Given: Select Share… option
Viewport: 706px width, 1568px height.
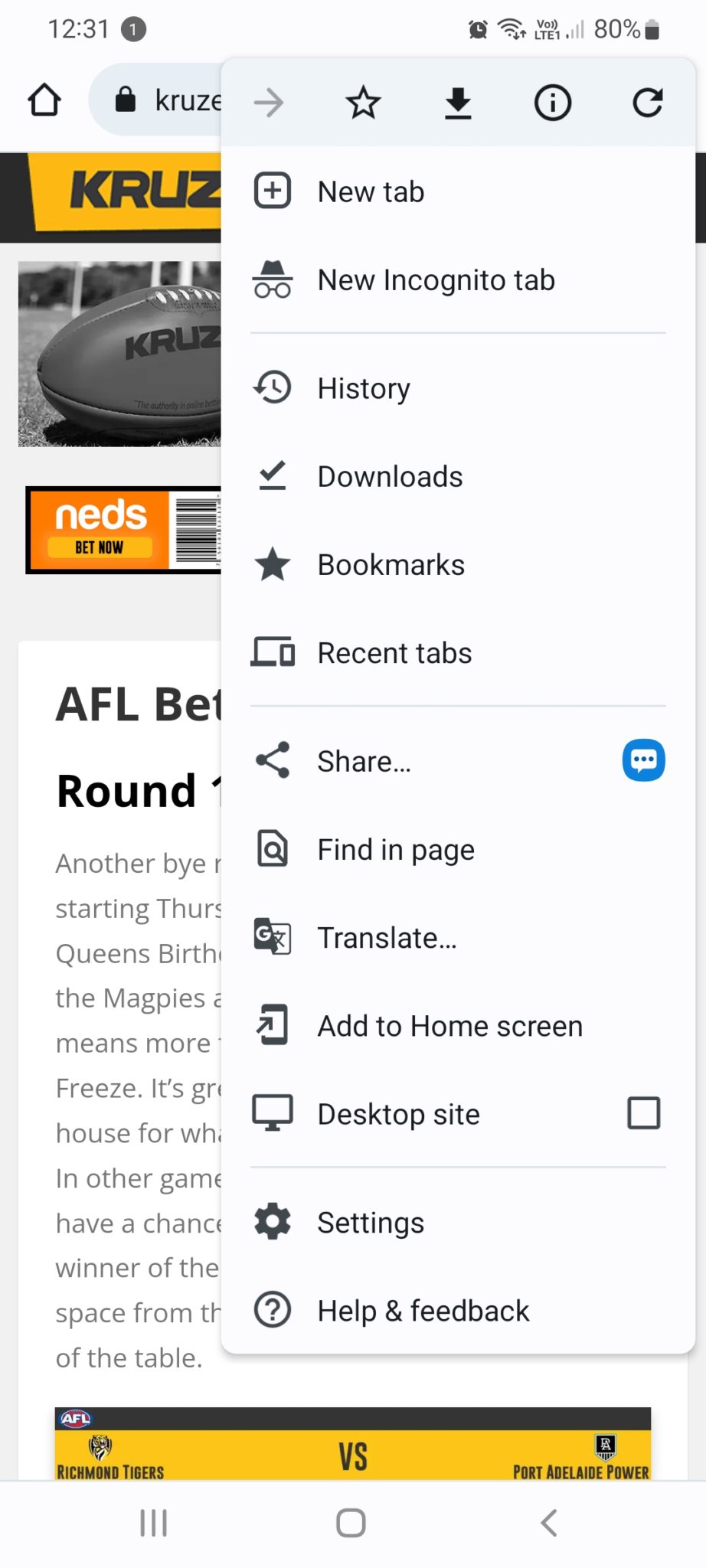Looking at the screenshot, I should [420, 761].
